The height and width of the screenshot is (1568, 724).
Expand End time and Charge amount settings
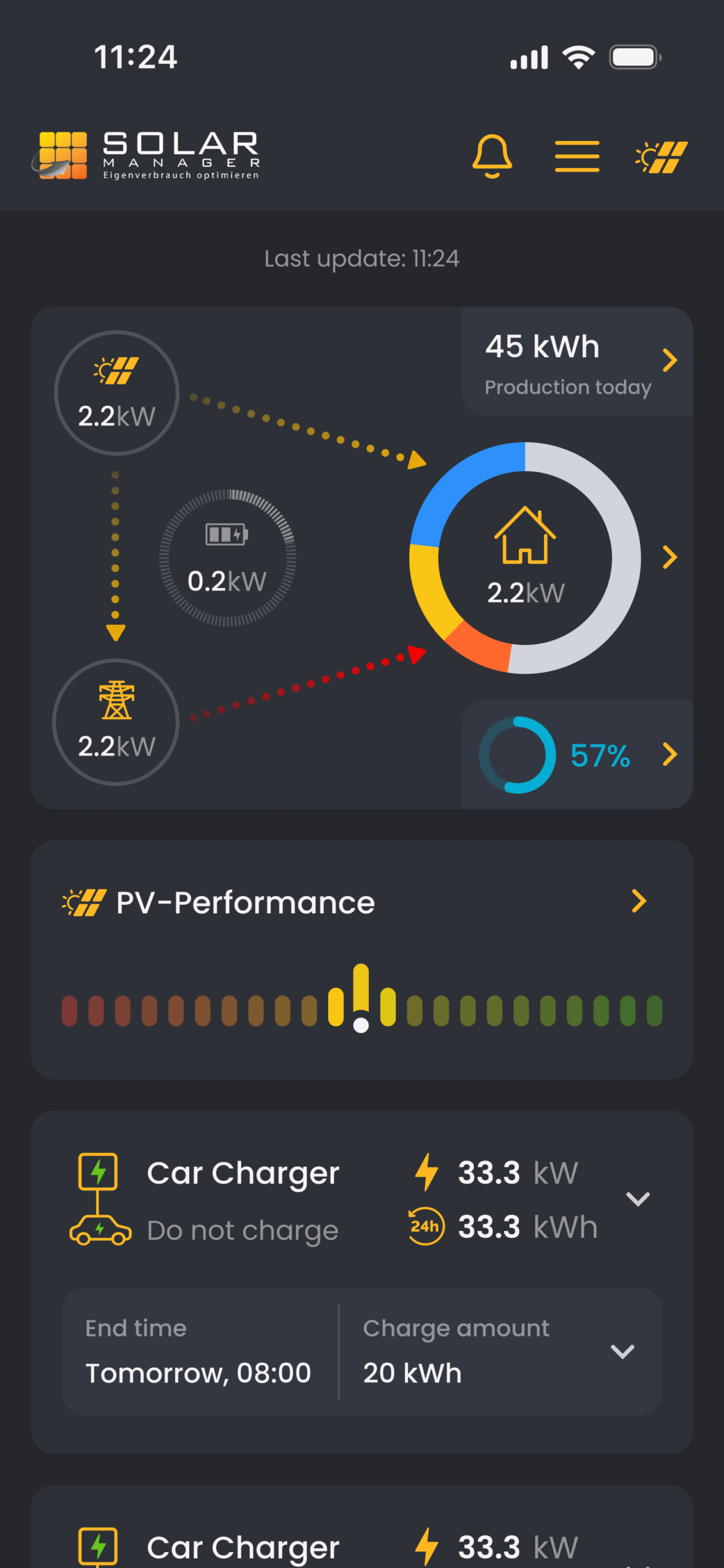622,1351
